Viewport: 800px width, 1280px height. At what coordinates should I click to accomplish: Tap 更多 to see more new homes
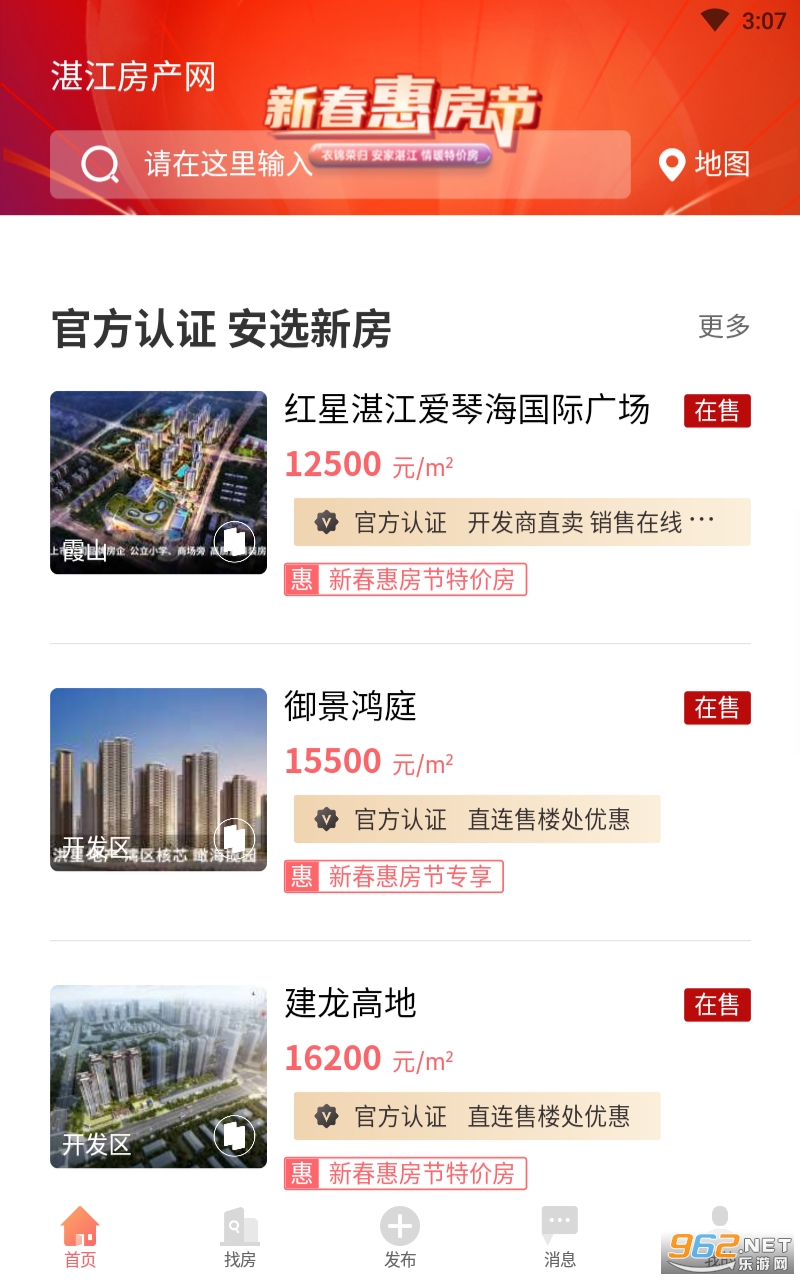coord(724,326)
